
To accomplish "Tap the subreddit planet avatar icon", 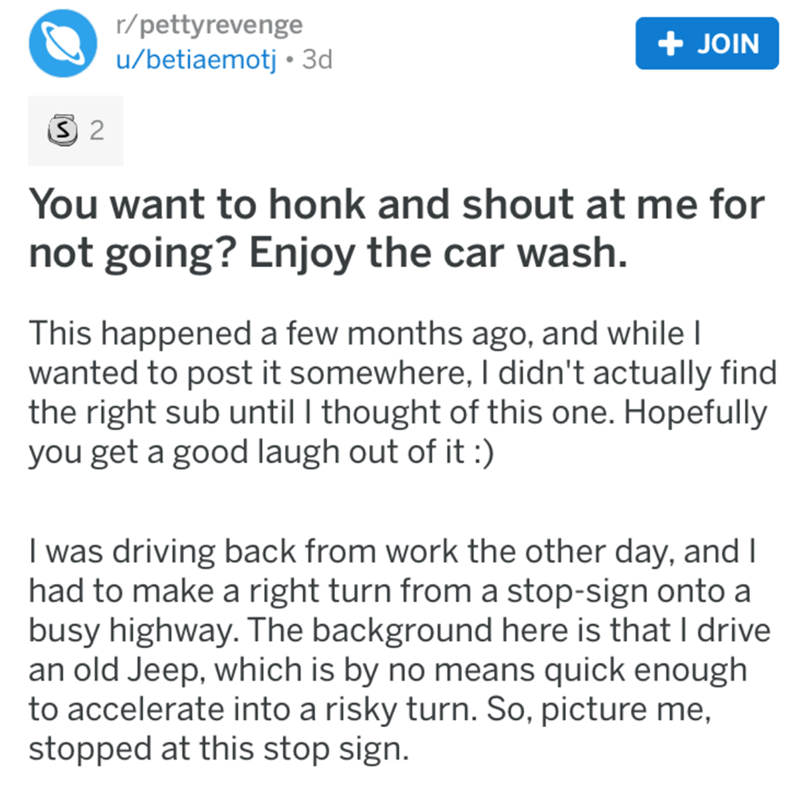I will tap(59, 42).
